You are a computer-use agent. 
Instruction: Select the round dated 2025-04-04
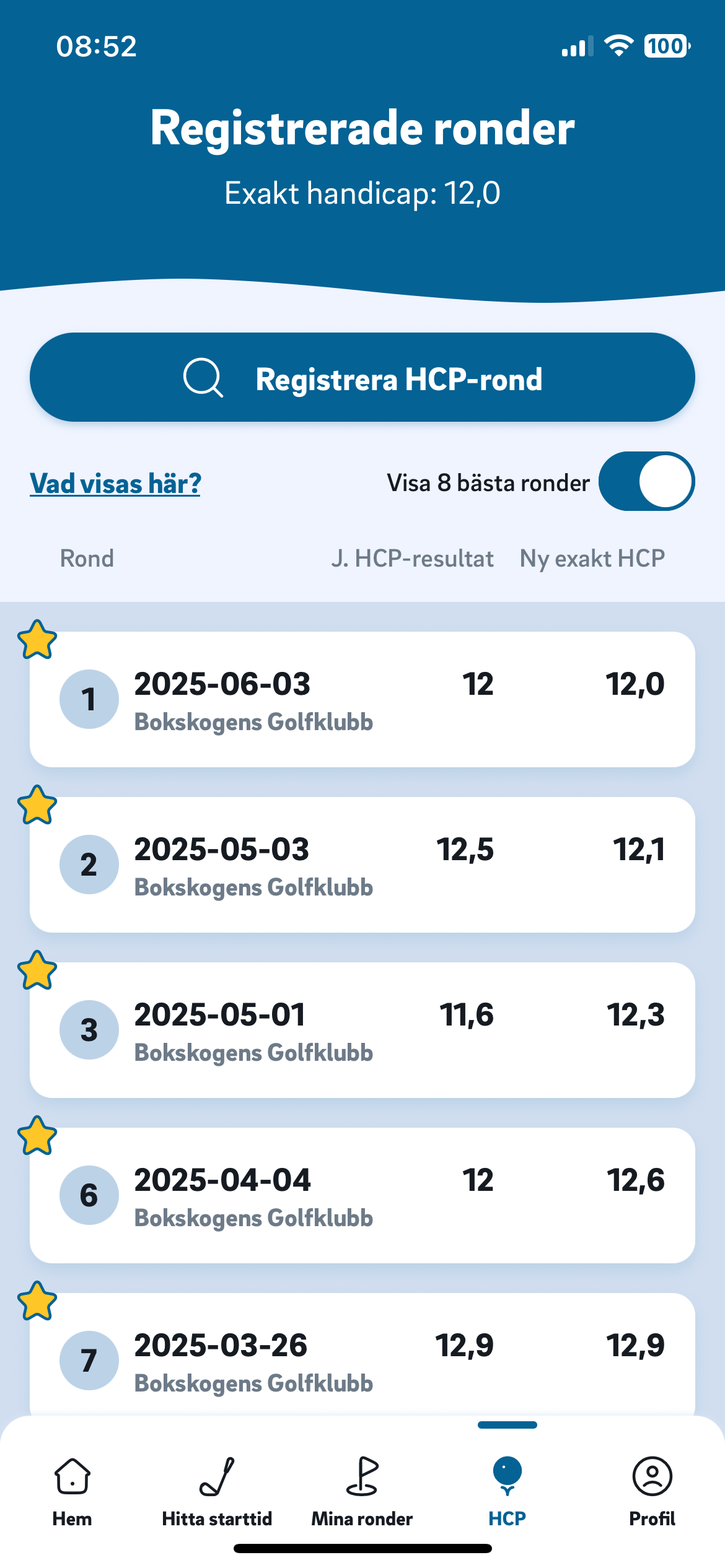pos(362,1195)
